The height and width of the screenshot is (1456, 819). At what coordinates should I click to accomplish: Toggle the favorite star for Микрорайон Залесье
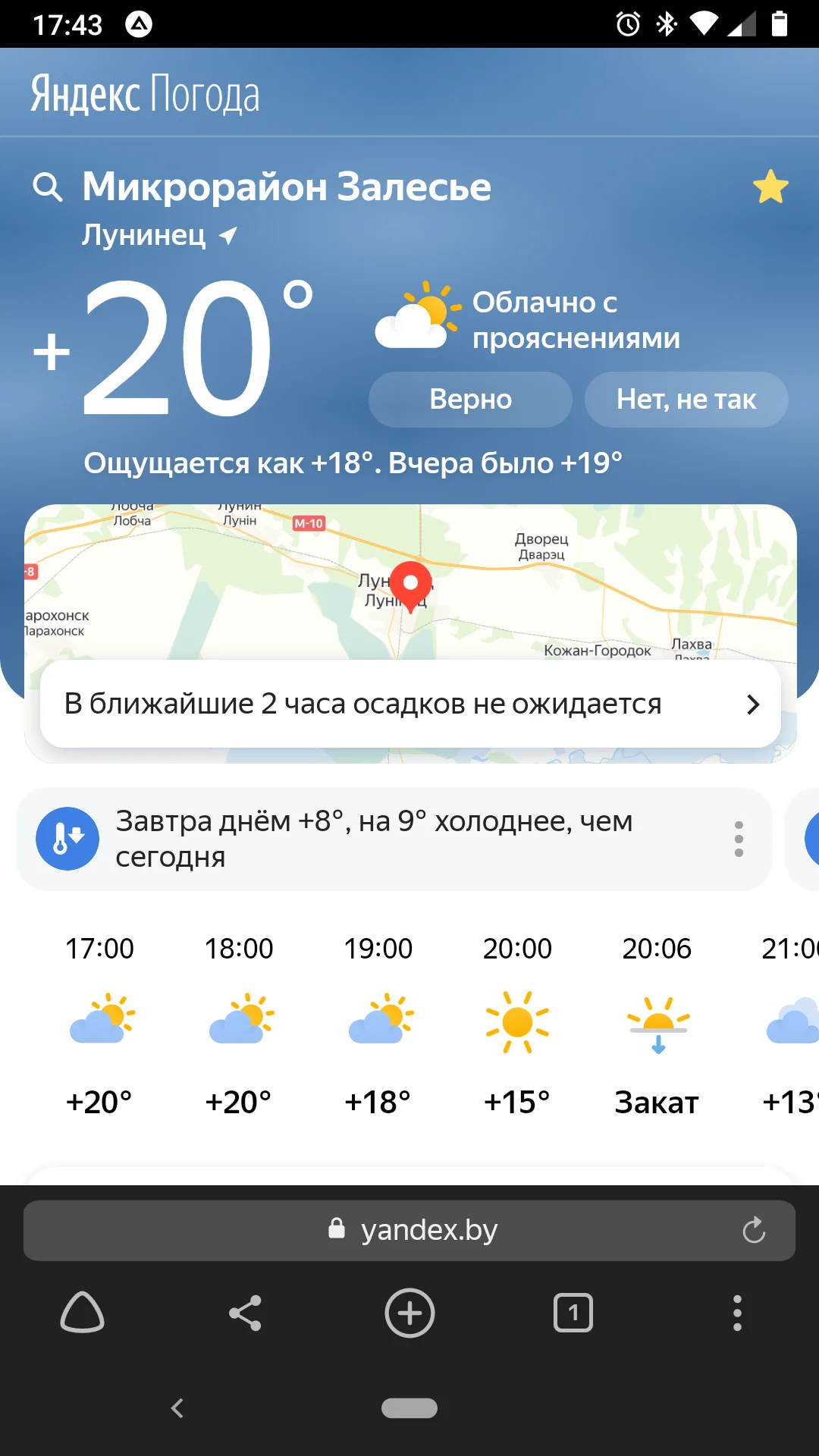tap(770, 187)
